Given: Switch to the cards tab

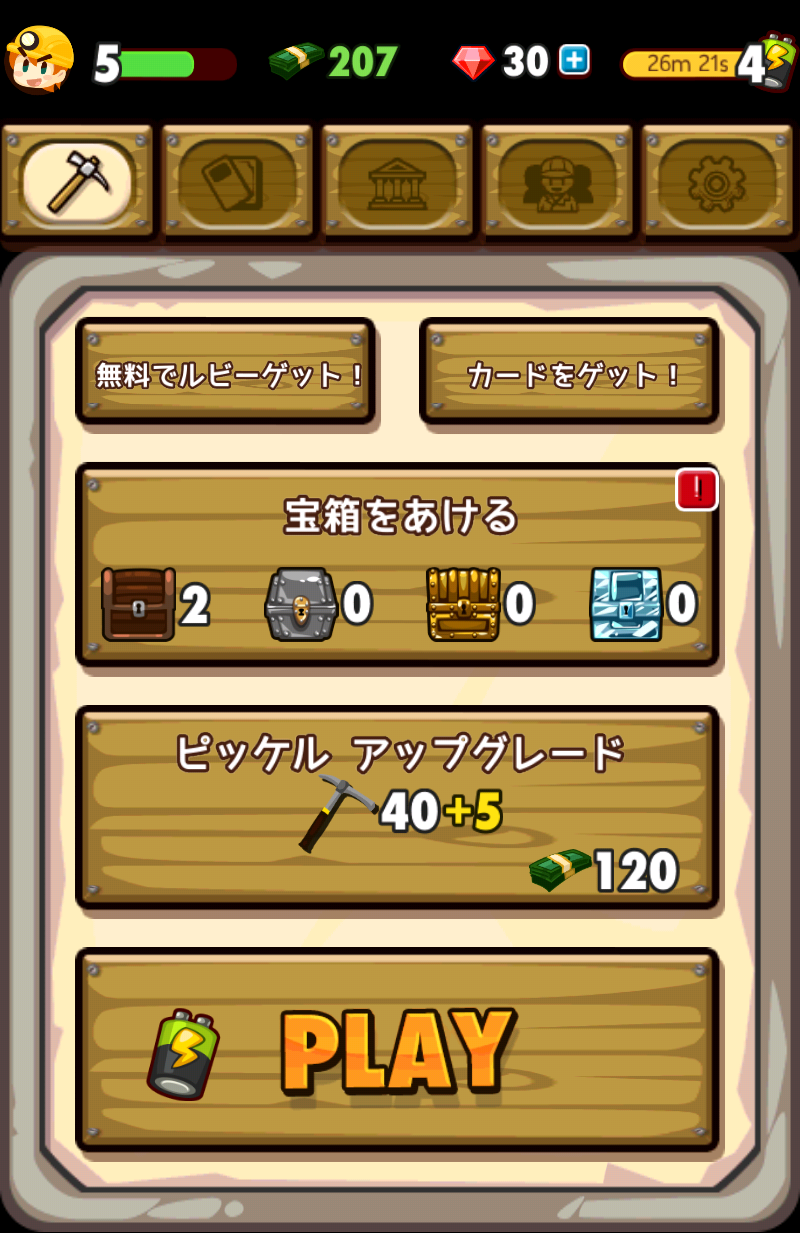Looking at the screenshot, I should [237, 181].
